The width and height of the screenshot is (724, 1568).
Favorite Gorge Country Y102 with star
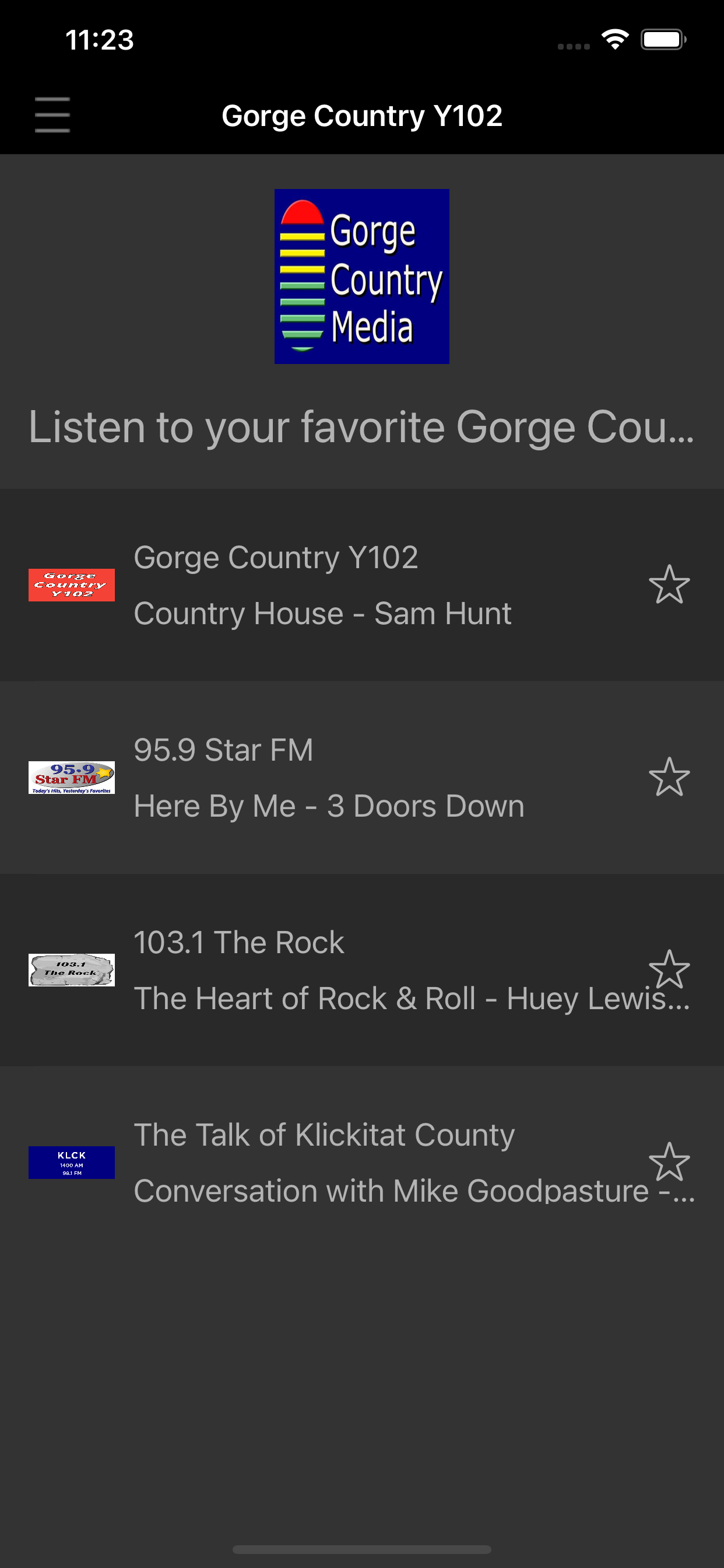[x=669, y=585]
